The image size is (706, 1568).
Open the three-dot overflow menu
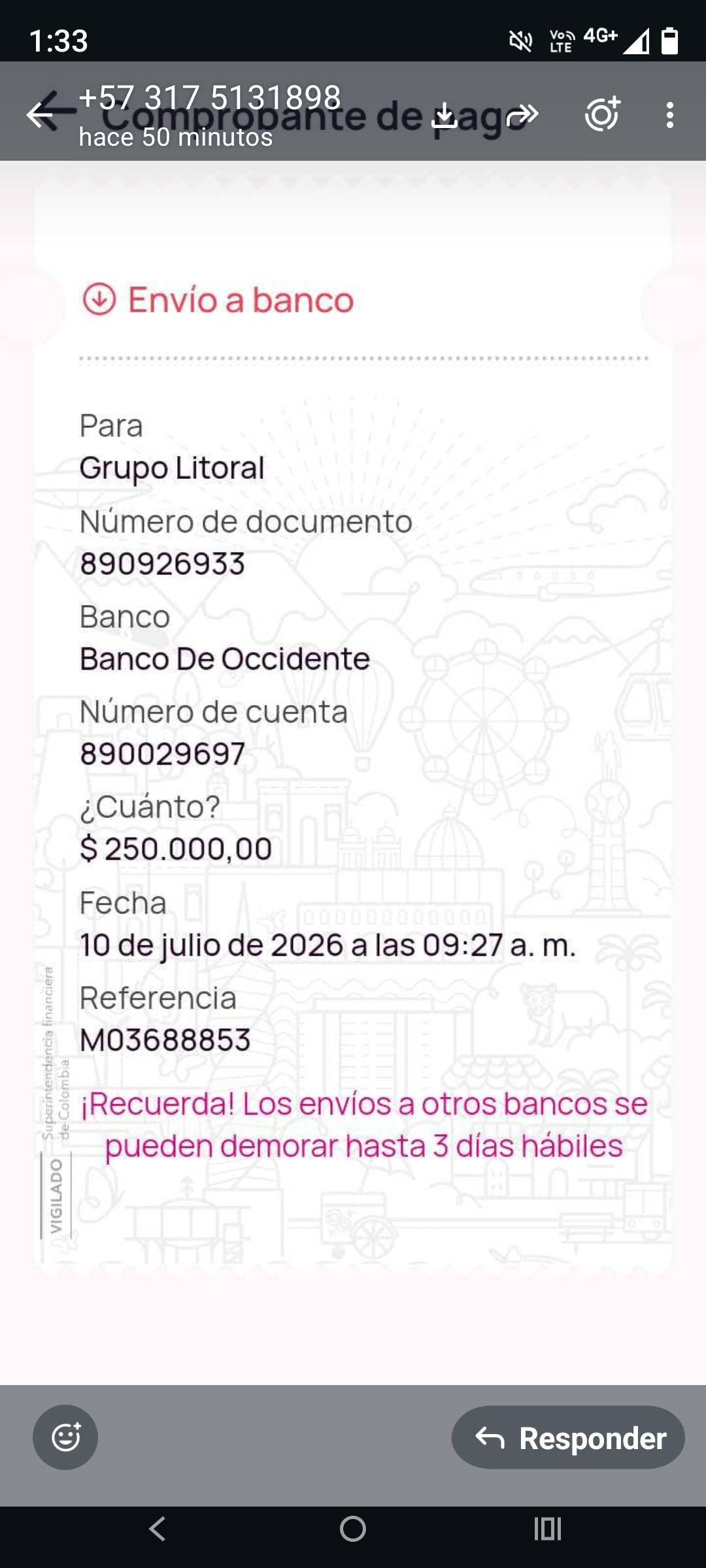tap(669, 115)
